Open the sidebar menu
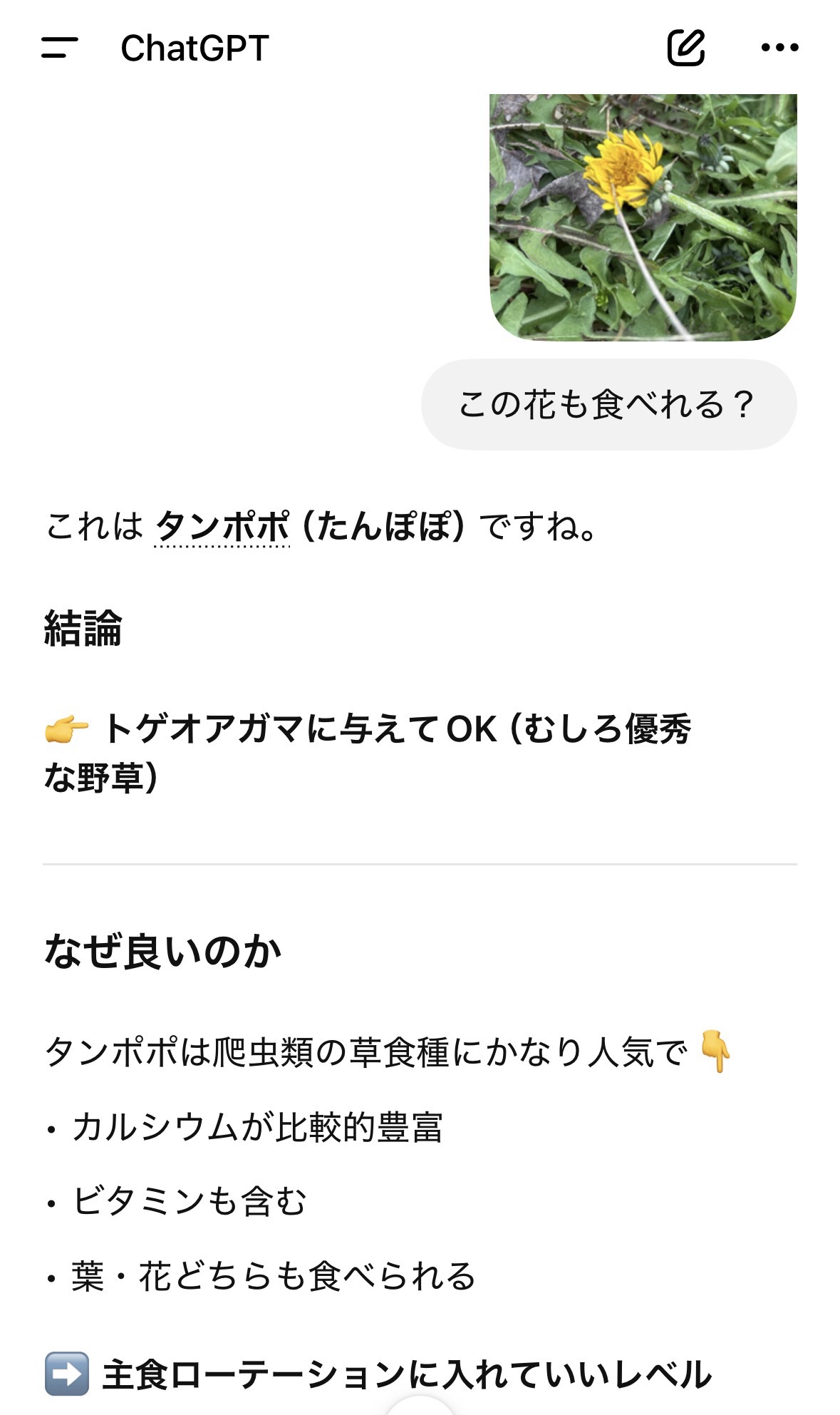 59,48
